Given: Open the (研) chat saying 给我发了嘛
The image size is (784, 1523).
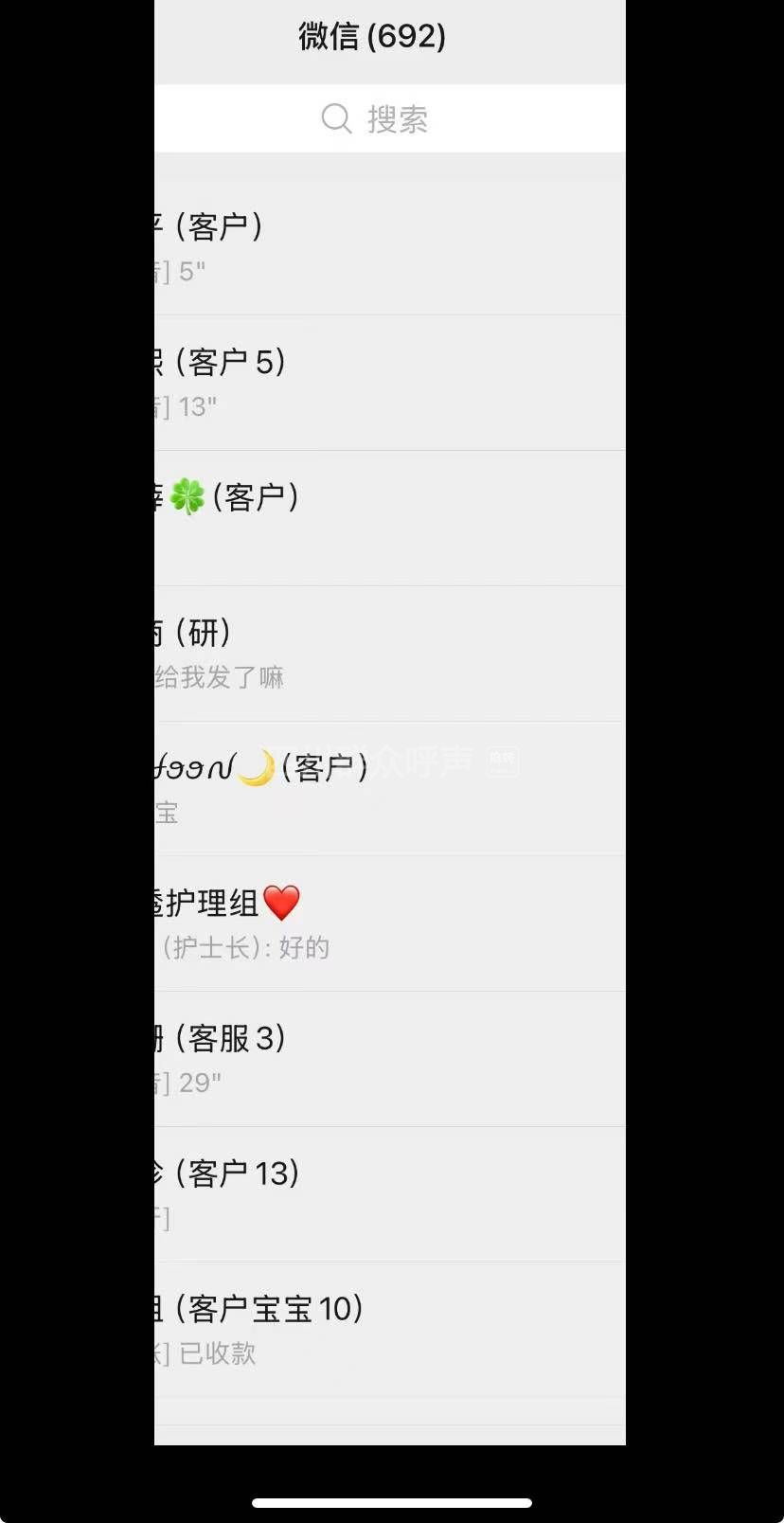Looking at the screenshot, I should (x=388, y=654).
